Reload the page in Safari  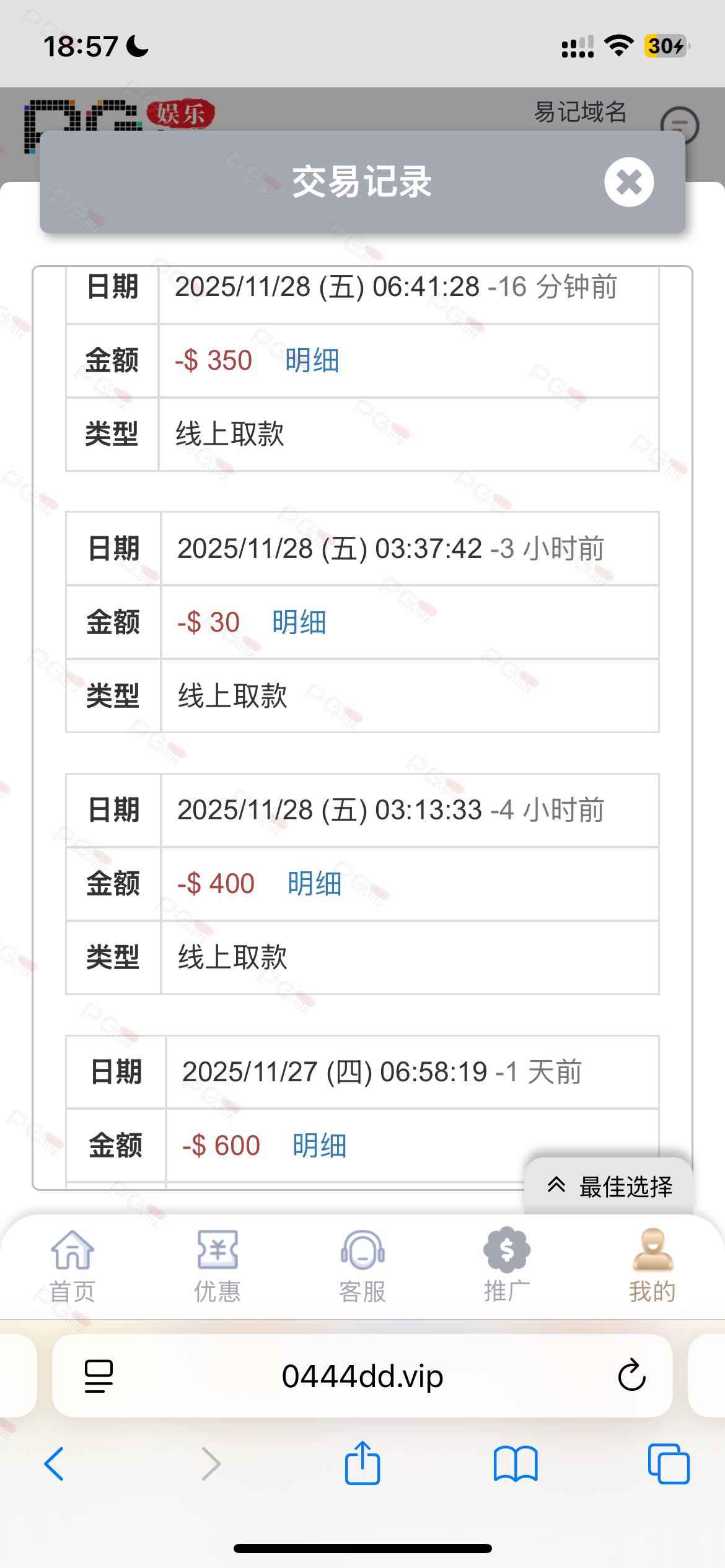coord(631,1375)
